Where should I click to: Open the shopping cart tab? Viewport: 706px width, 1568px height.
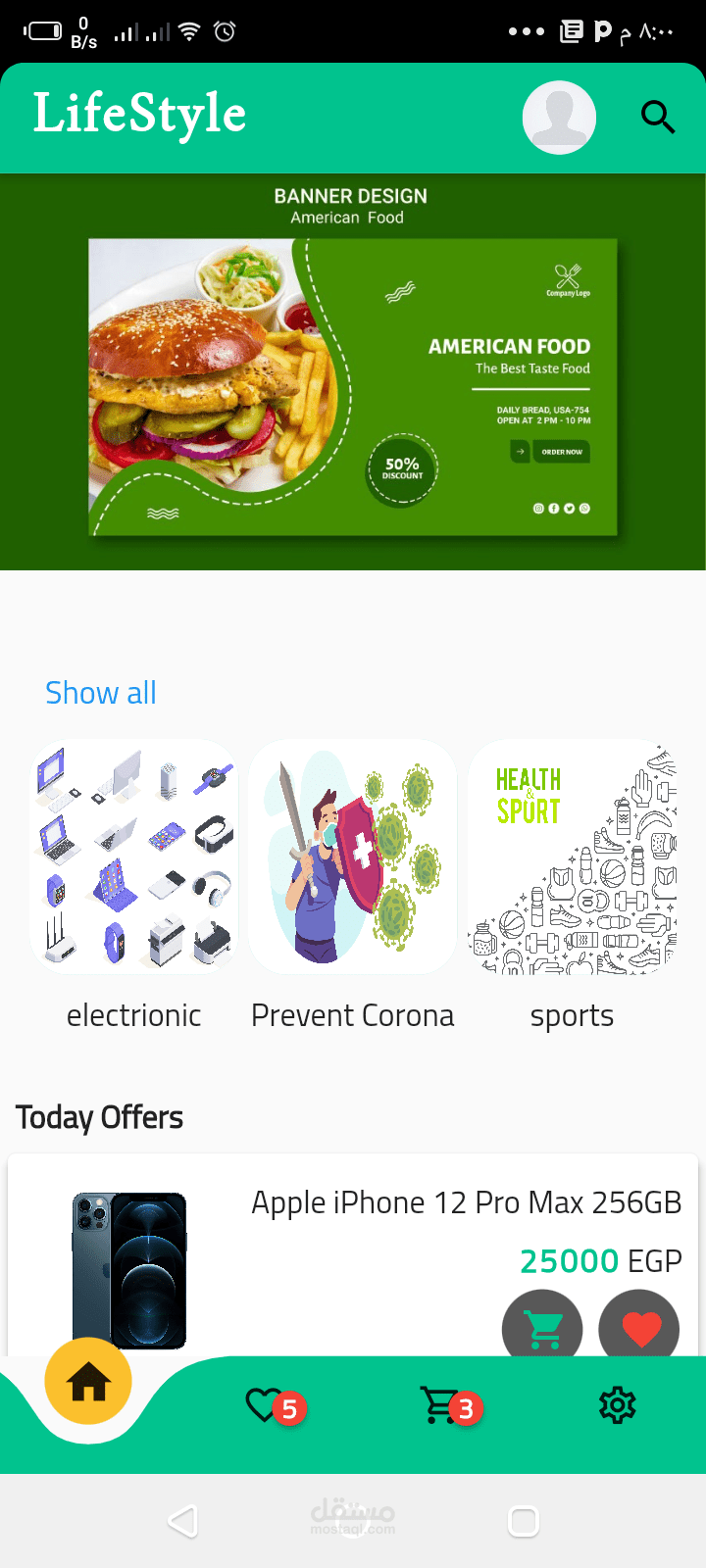pyautogui.click(x=441, y=1405)
